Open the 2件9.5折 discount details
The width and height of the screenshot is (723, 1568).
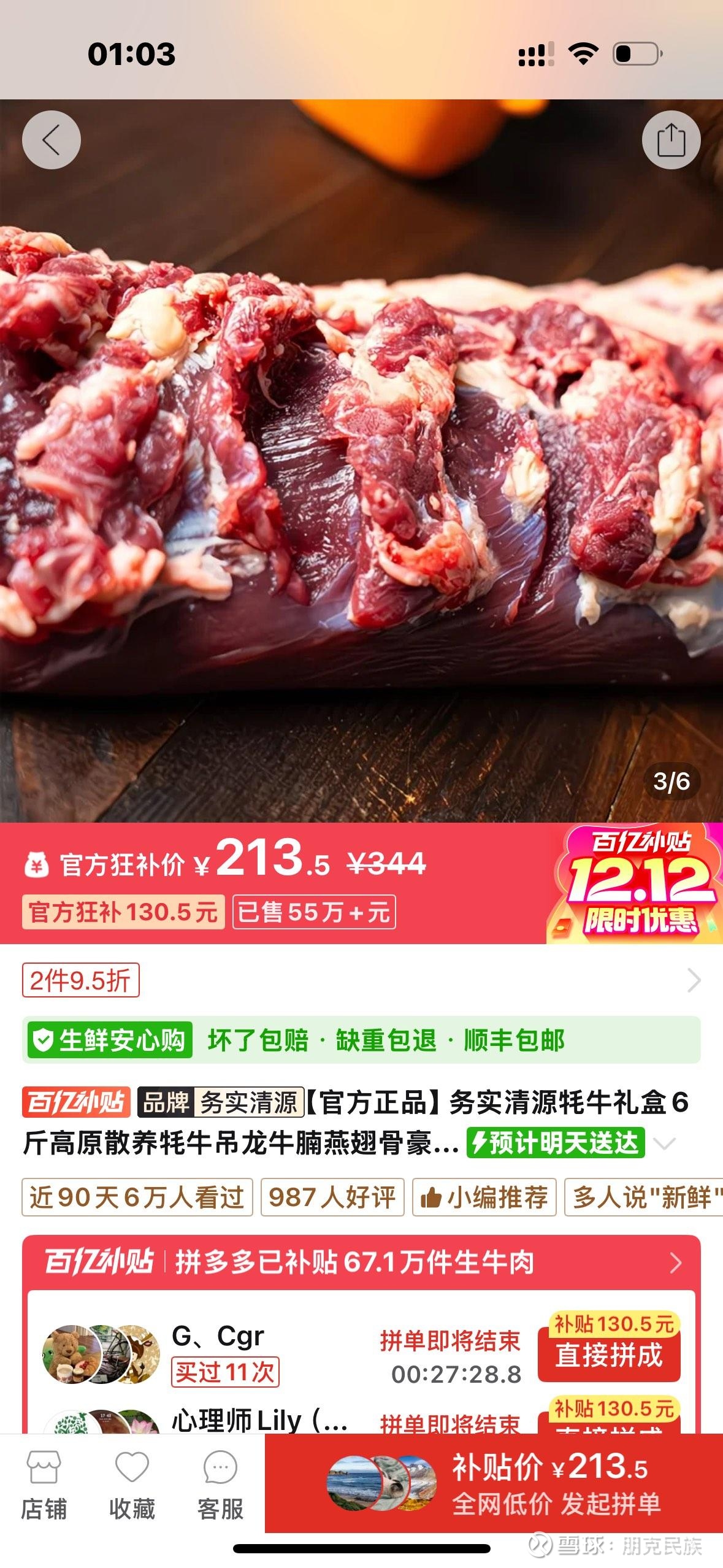(81, 980)
